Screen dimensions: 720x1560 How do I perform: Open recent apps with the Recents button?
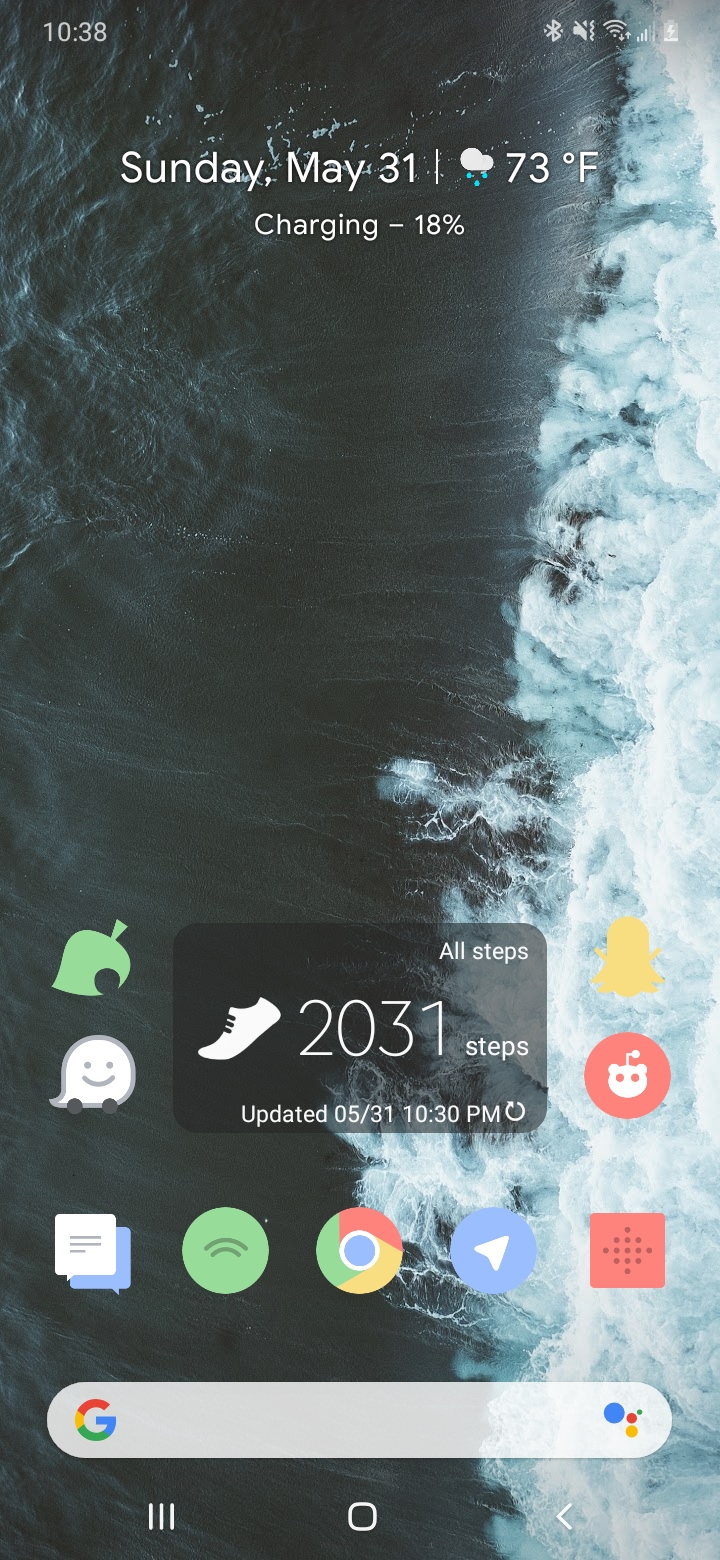point(160,1516)
